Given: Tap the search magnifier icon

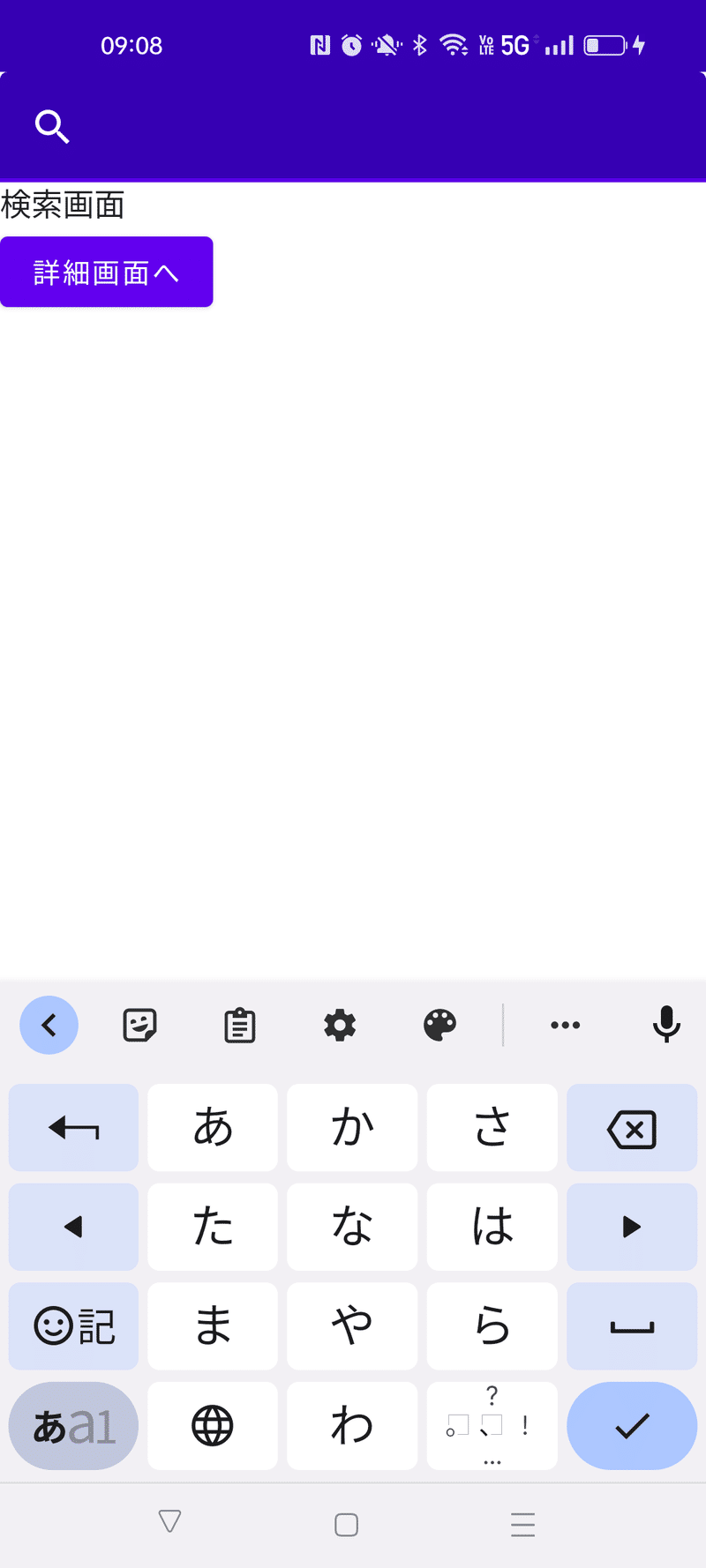Looking at the screenshot, I should click(x=52, y=127).
